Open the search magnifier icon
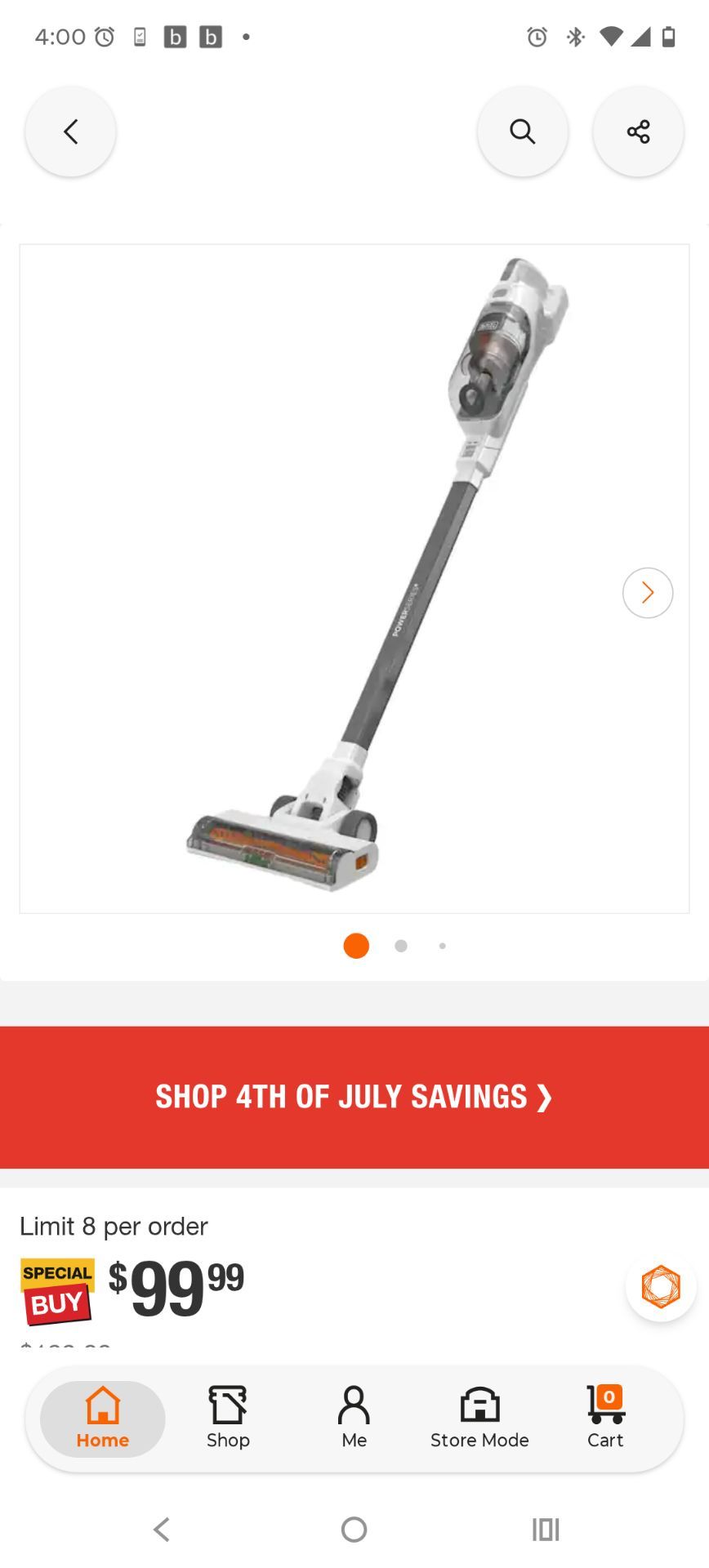 click(x=523, y=131)
